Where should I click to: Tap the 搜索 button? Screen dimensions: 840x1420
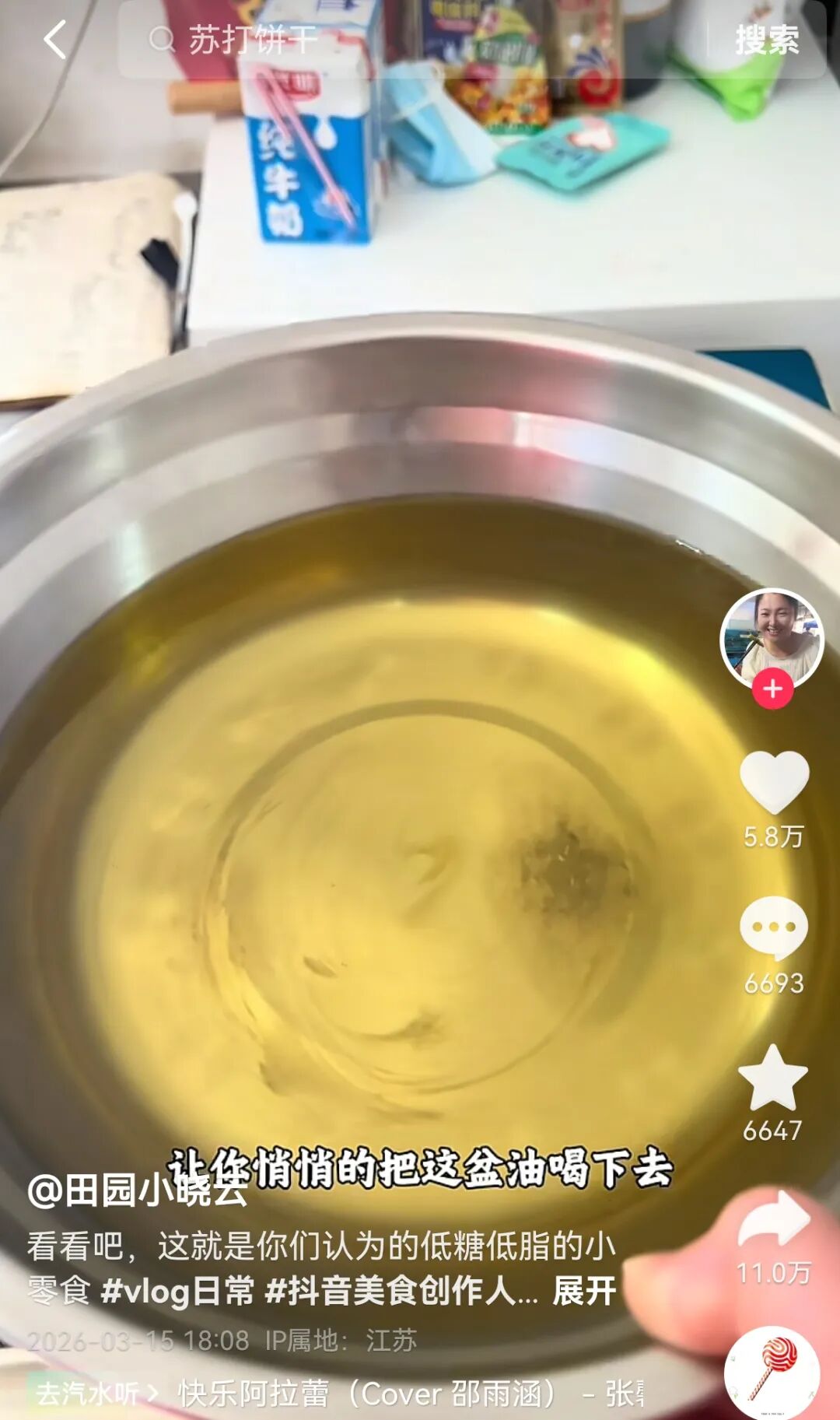tap(767, 40)
